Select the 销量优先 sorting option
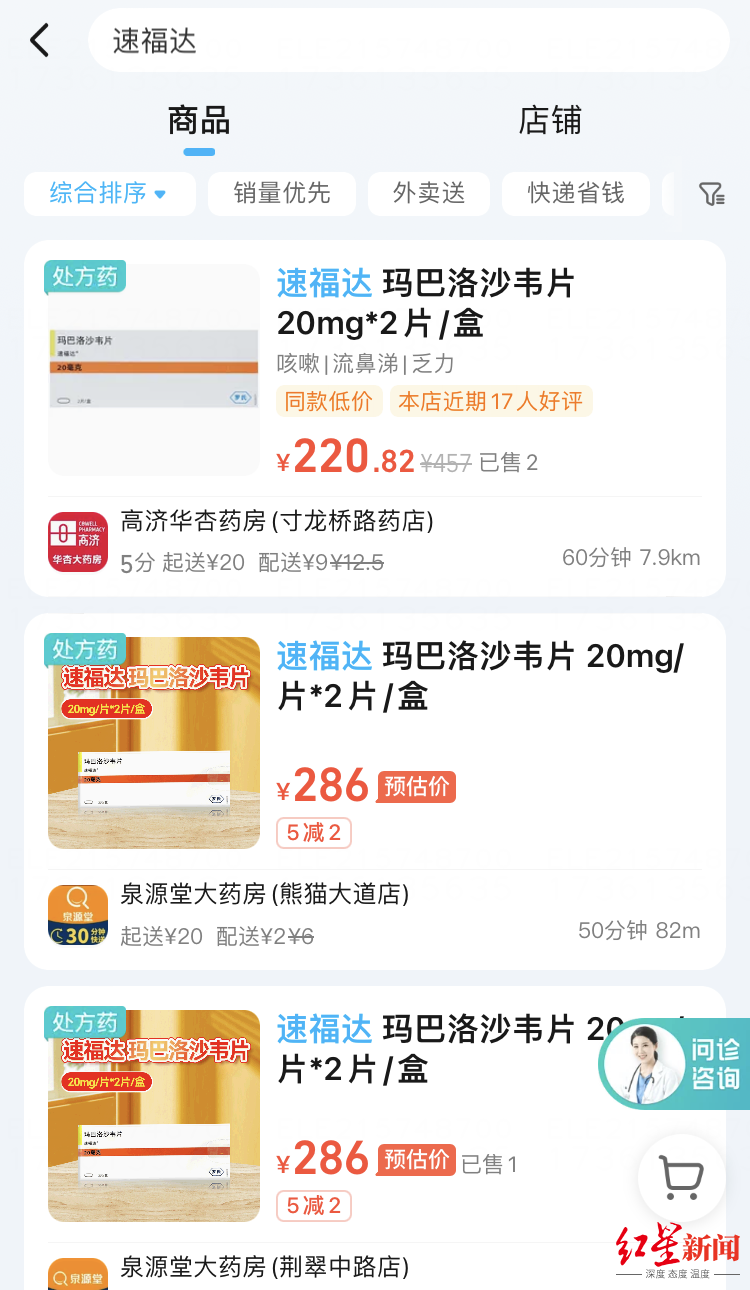Viewport: 750px width, 1290px height. pos(281,193)
